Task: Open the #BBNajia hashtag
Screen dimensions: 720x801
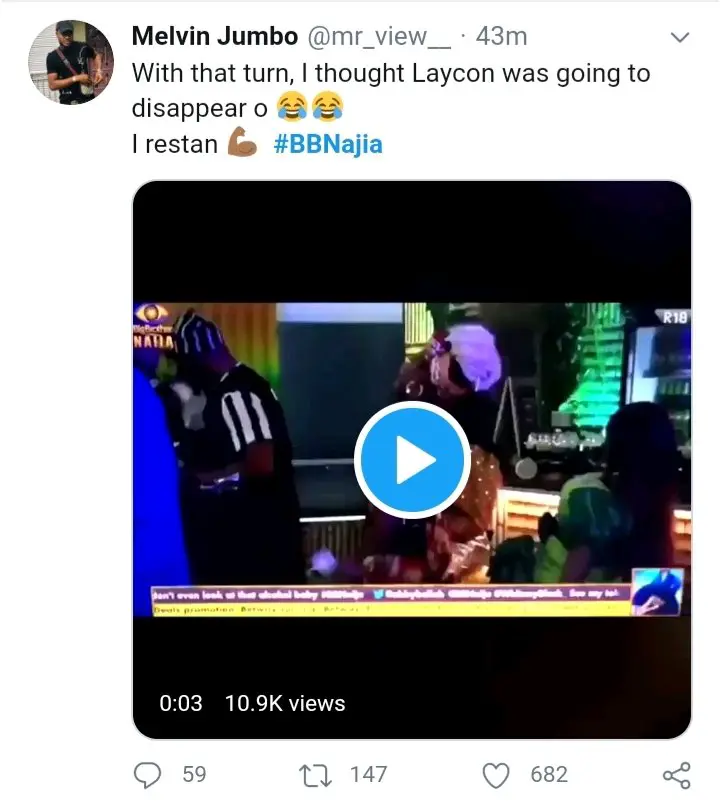Action: 327,144
